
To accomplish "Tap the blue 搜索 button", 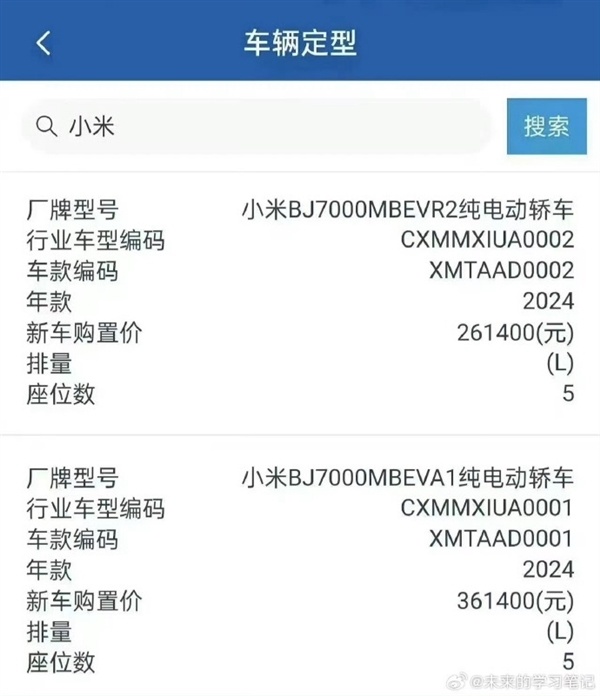I will 546,126.
